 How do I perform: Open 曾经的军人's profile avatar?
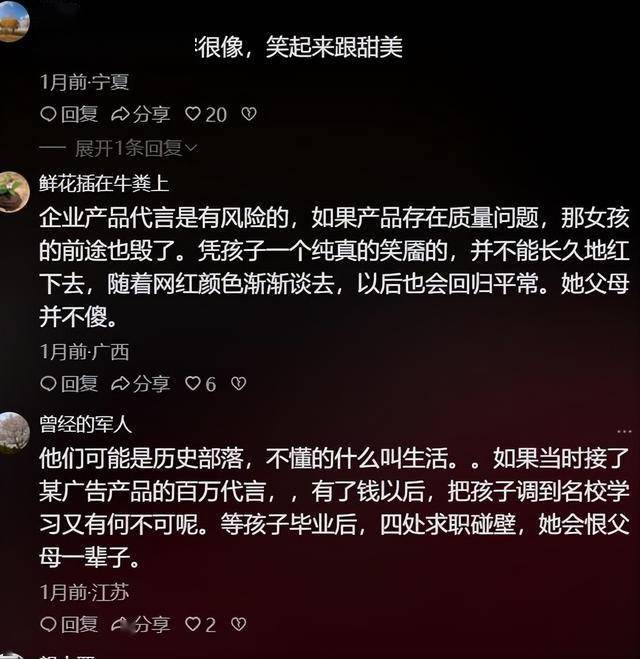[x=14, y=432]
